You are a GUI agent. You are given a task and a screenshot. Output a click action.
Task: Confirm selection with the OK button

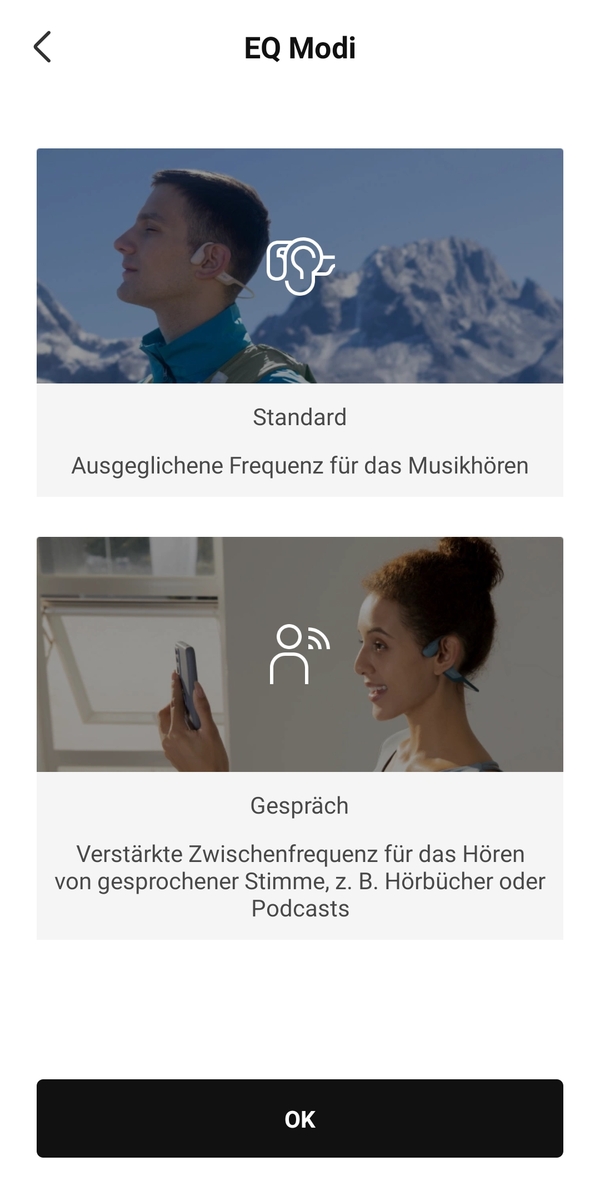(x=300, y=1118)
